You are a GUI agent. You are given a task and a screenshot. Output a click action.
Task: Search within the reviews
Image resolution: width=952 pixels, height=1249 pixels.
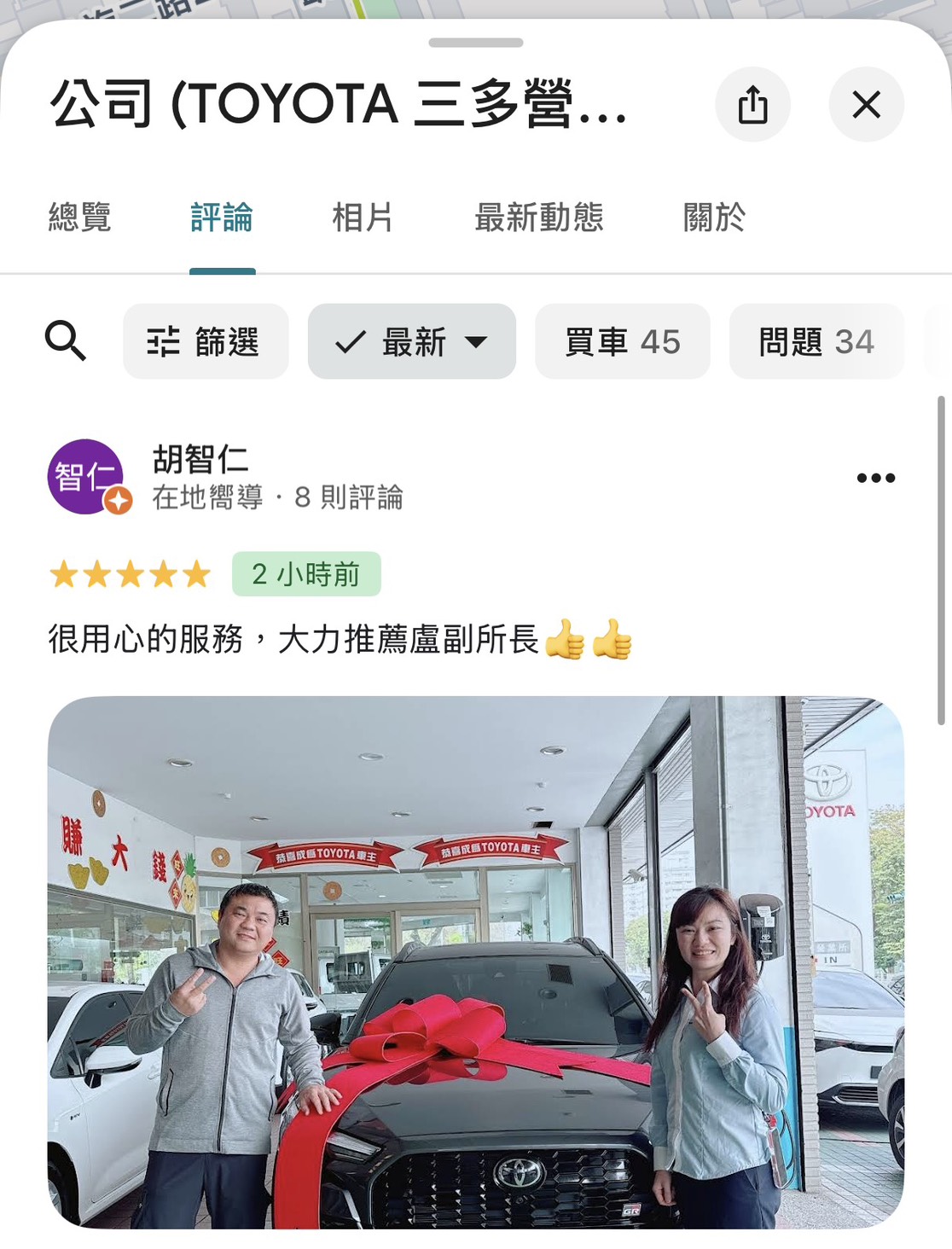click(x=66, y=341)
